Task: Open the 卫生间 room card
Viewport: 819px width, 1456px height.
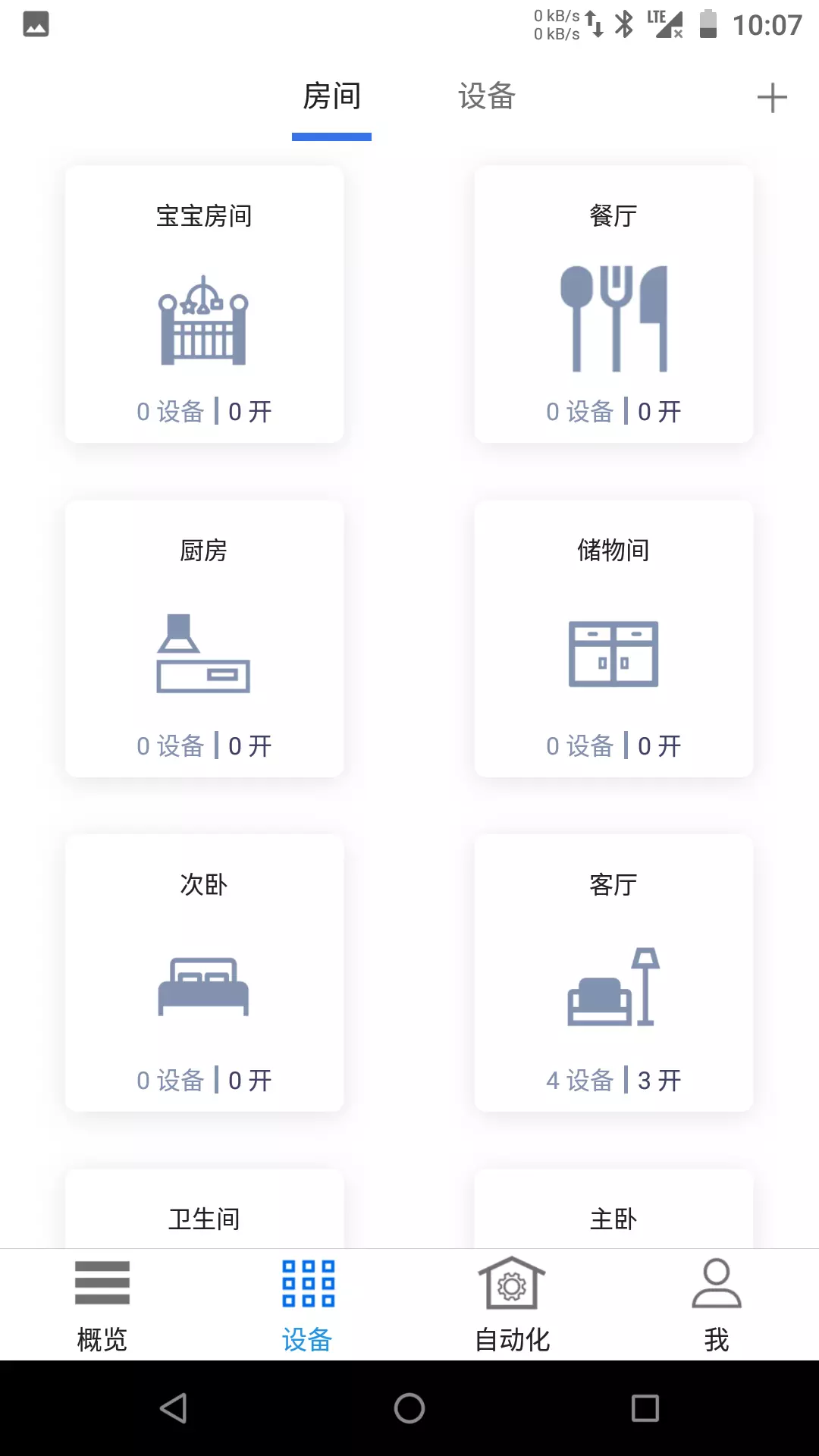Action: point(205,1210)
